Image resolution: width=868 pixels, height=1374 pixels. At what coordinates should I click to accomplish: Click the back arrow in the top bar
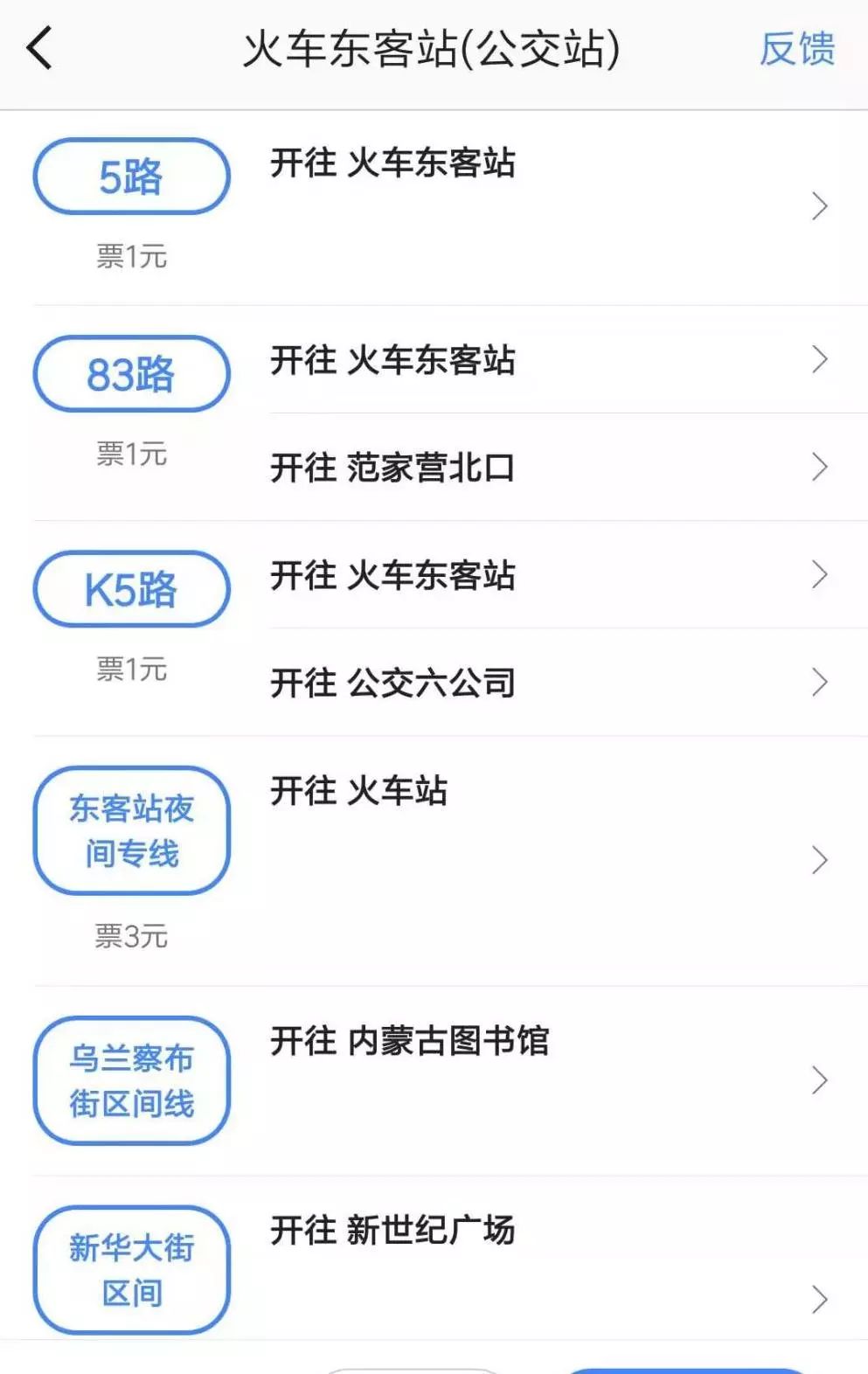[41, 50]
